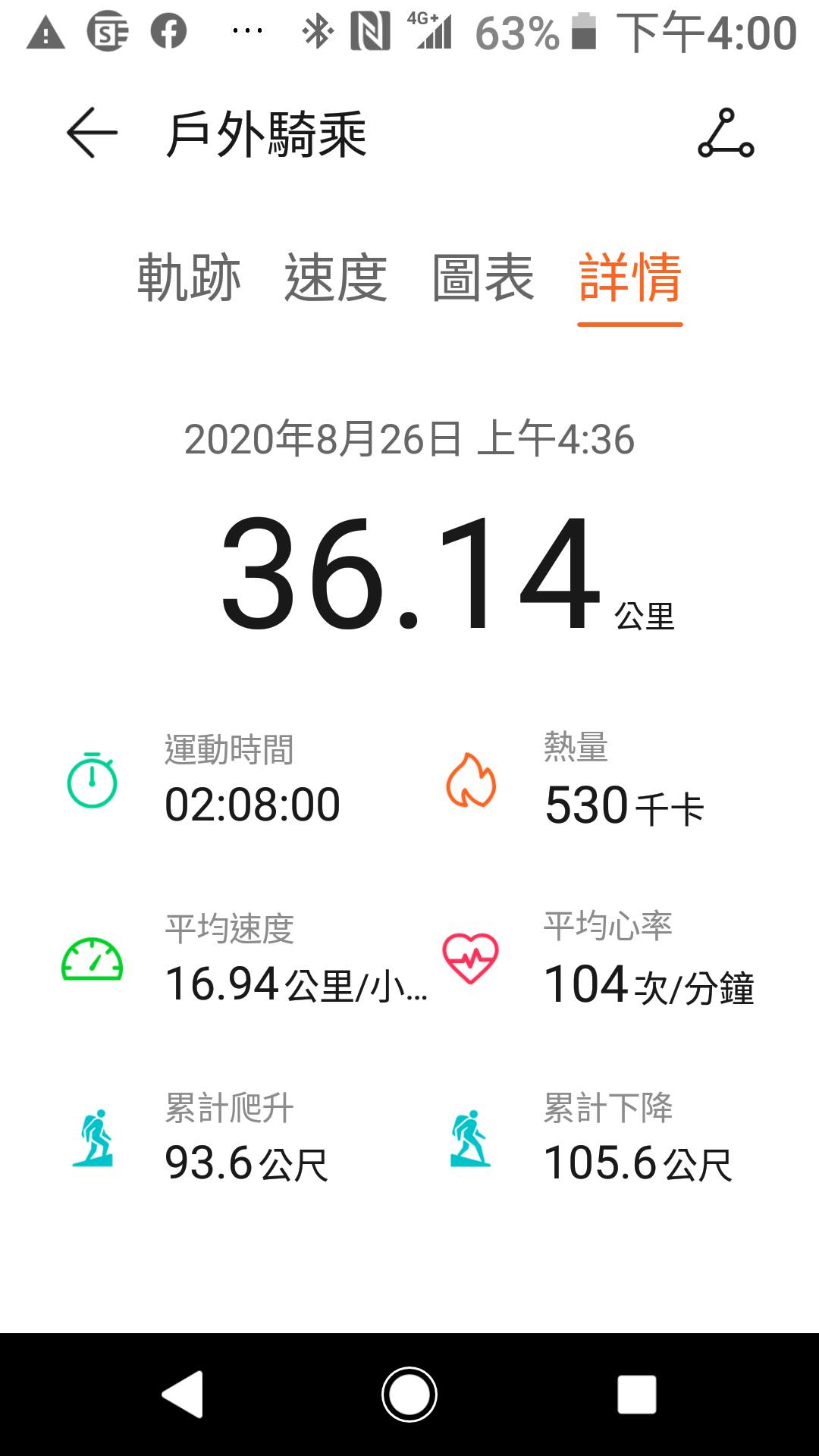Screen dimensions: 819x1456
Task: Tap the system home button
Action: (409, 1395)
